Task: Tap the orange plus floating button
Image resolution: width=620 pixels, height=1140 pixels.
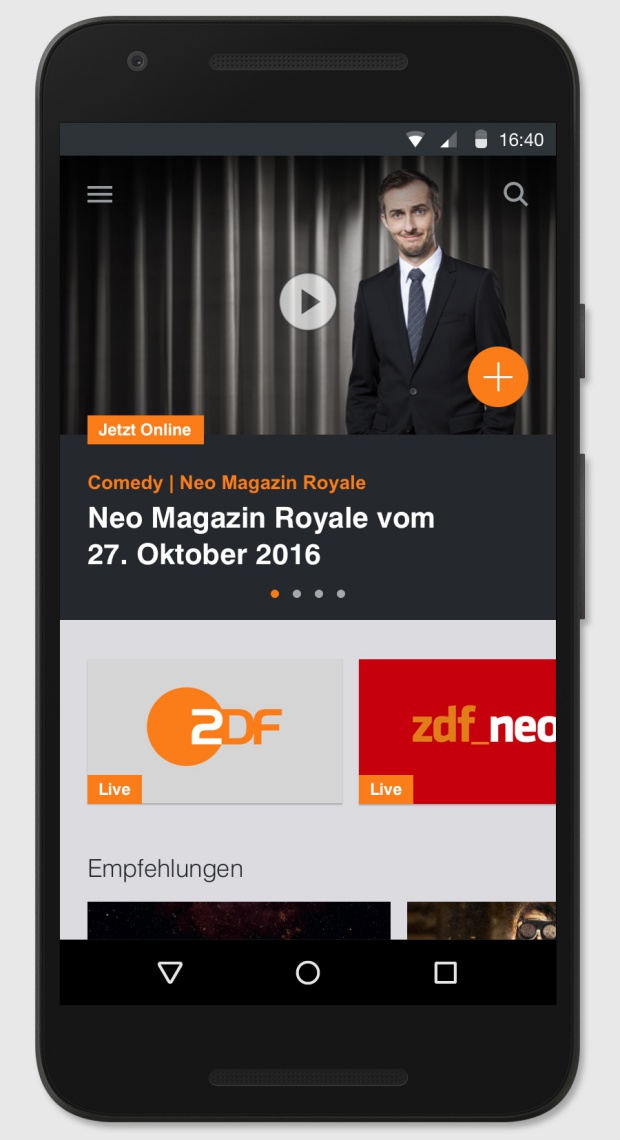Action: pos(498,377)
